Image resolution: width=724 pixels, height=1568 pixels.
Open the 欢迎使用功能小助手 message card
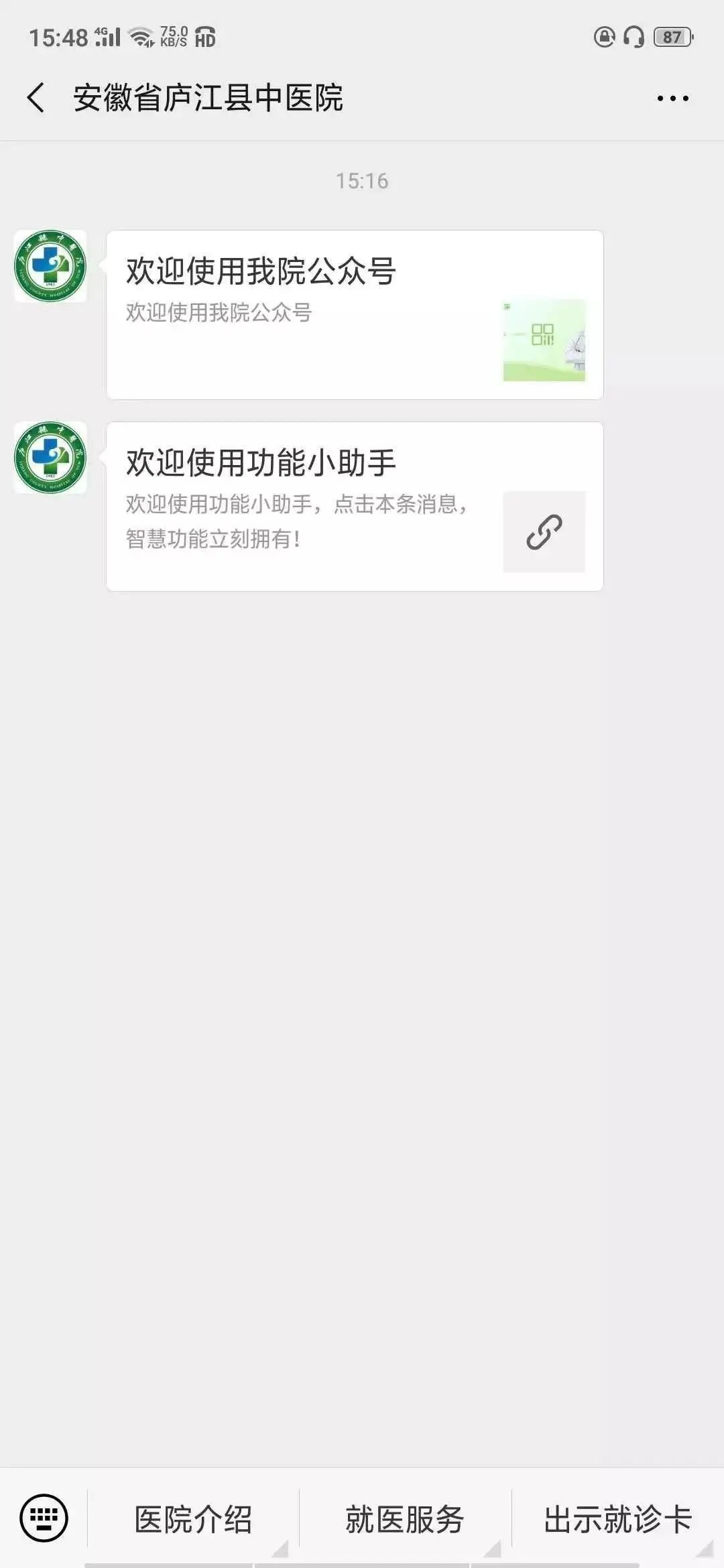click(355, 507)
